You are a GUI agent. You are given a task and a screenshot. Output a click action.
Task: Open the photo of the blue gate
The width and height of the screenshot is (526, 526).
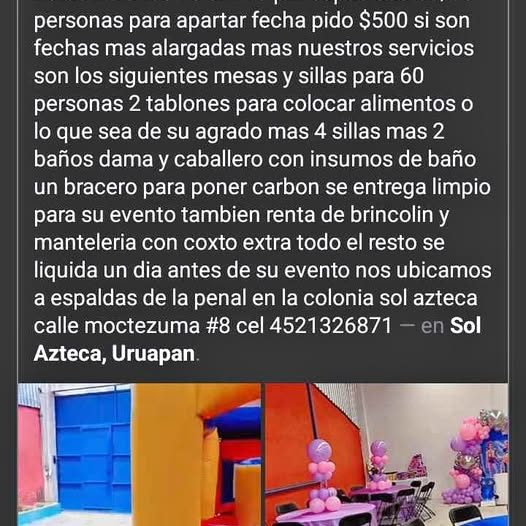74,455
